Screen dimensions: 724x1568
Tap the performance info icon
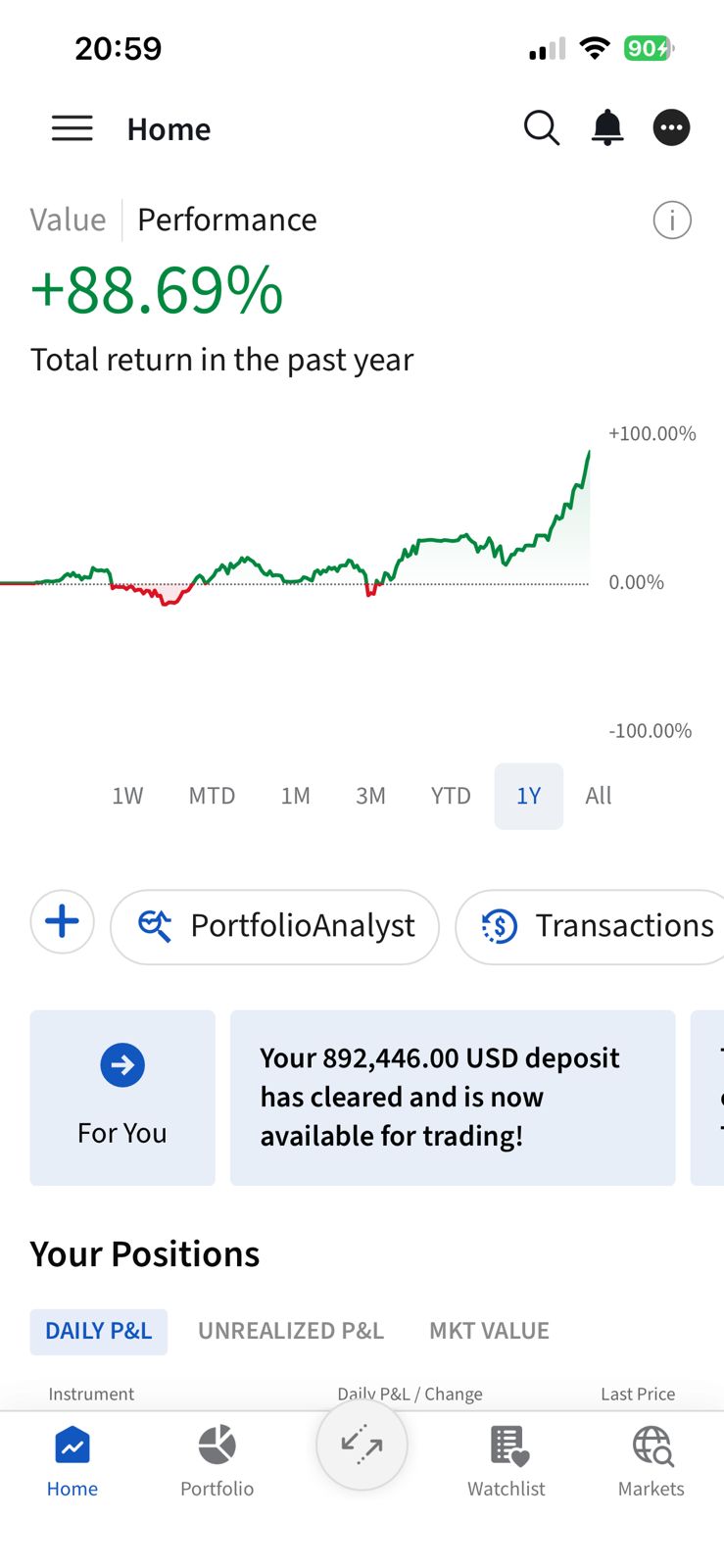tap(672, 220)
